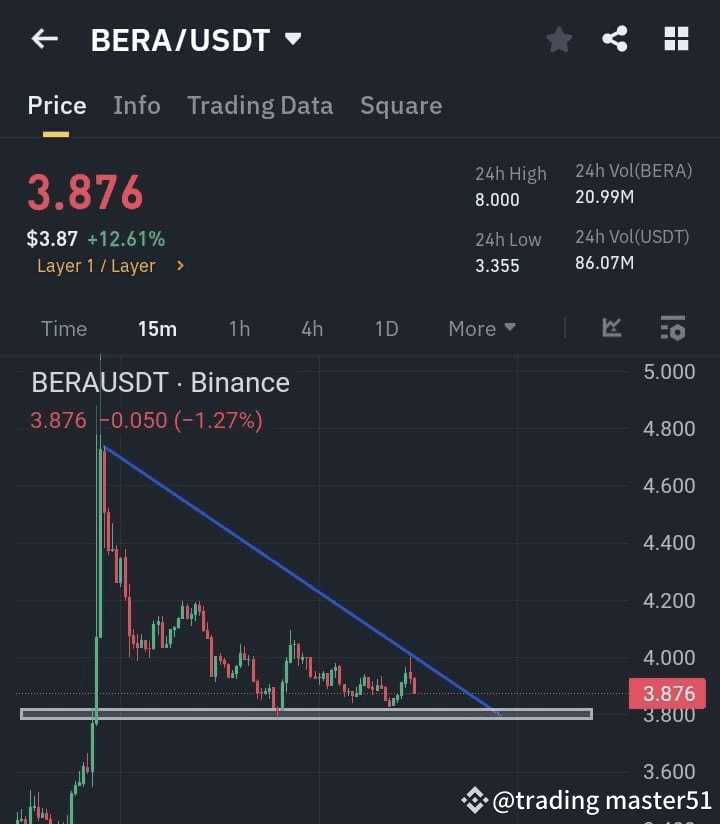This screenshot has height=824, width=720.
Task: Select the current price tag showing 3.876
Action: [666, 693]
